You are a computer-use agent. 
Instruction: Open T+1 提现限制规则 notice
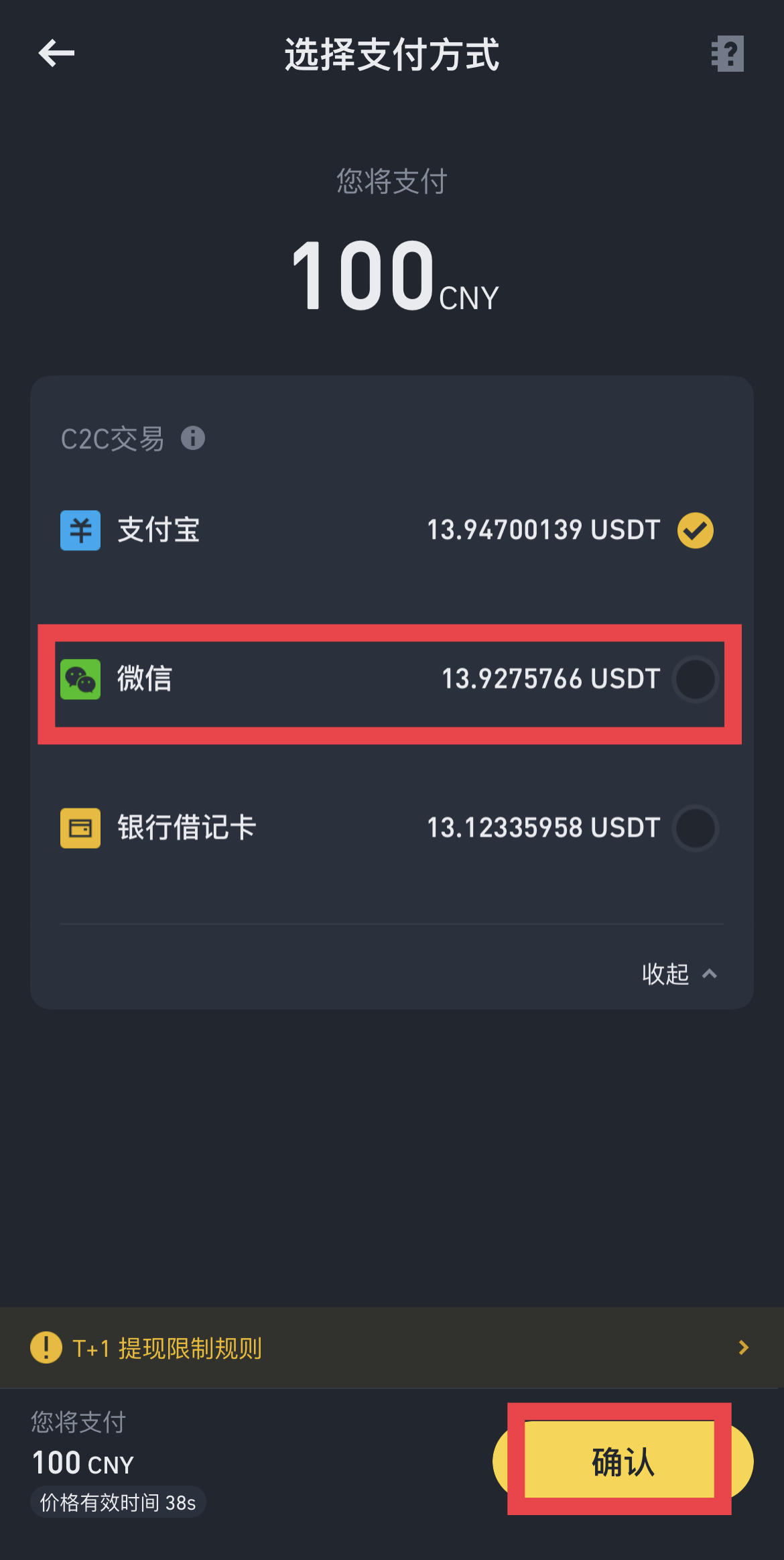[391, 1347]
